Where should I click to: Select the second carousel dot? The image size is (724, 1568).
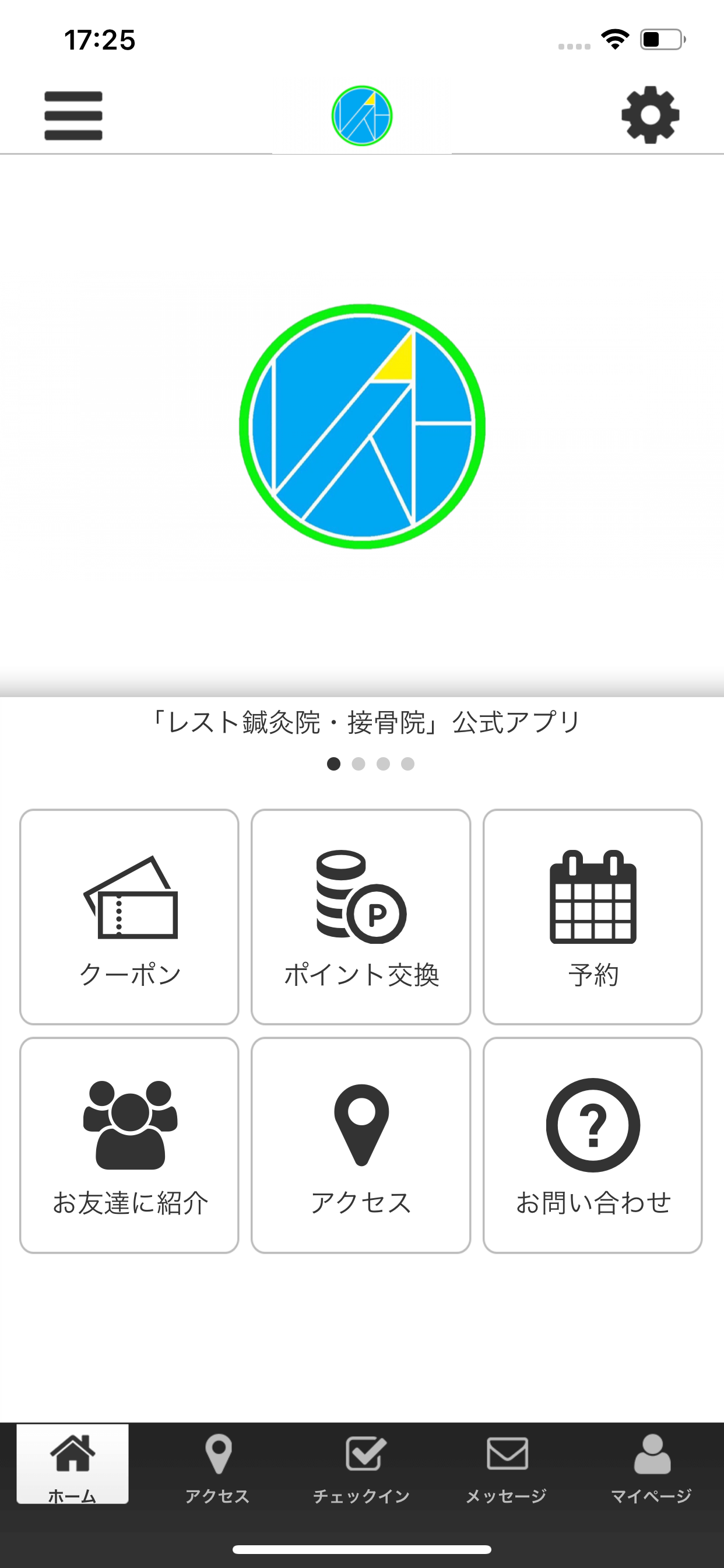(x=359, y=764)
